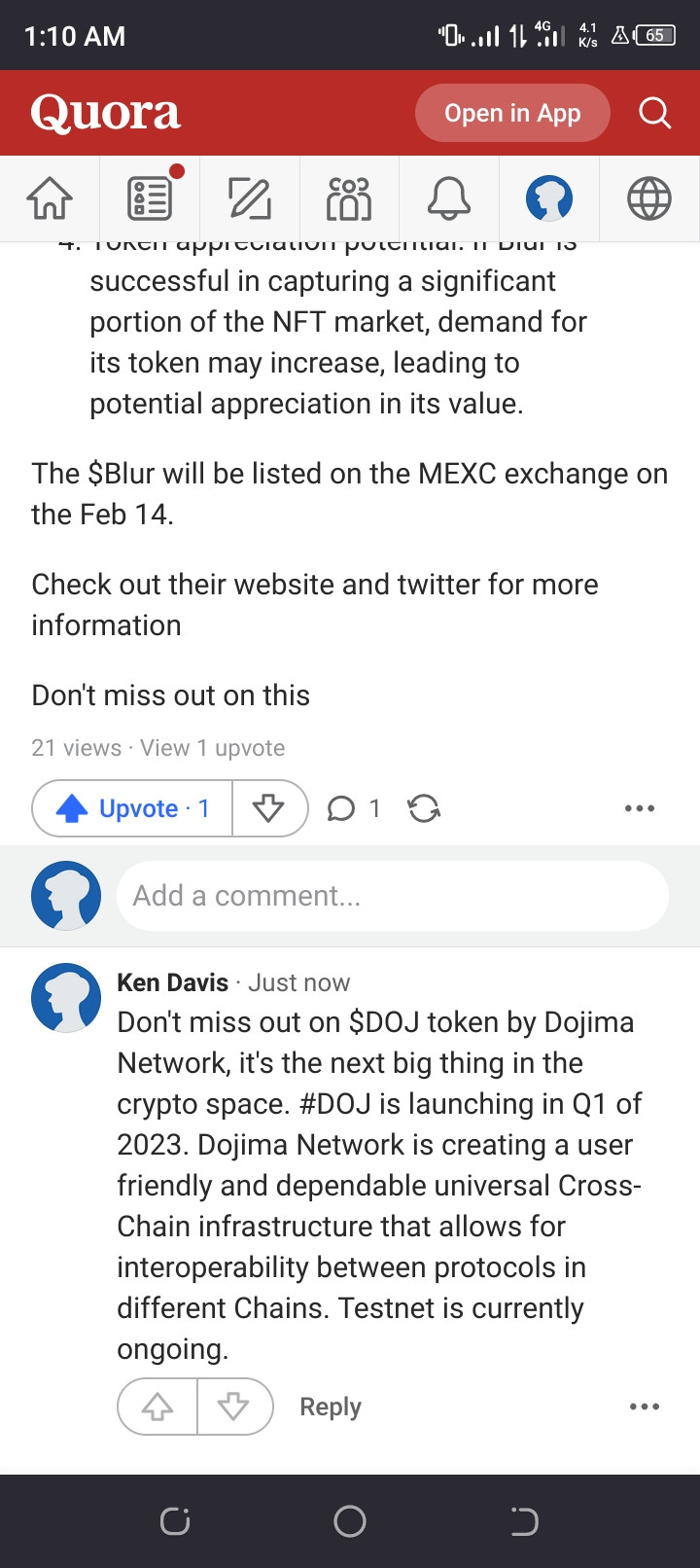This screenshot has height=1568, width=700.
Task: Open more options on Ken Davis's comment
Action: point(645,1407)
